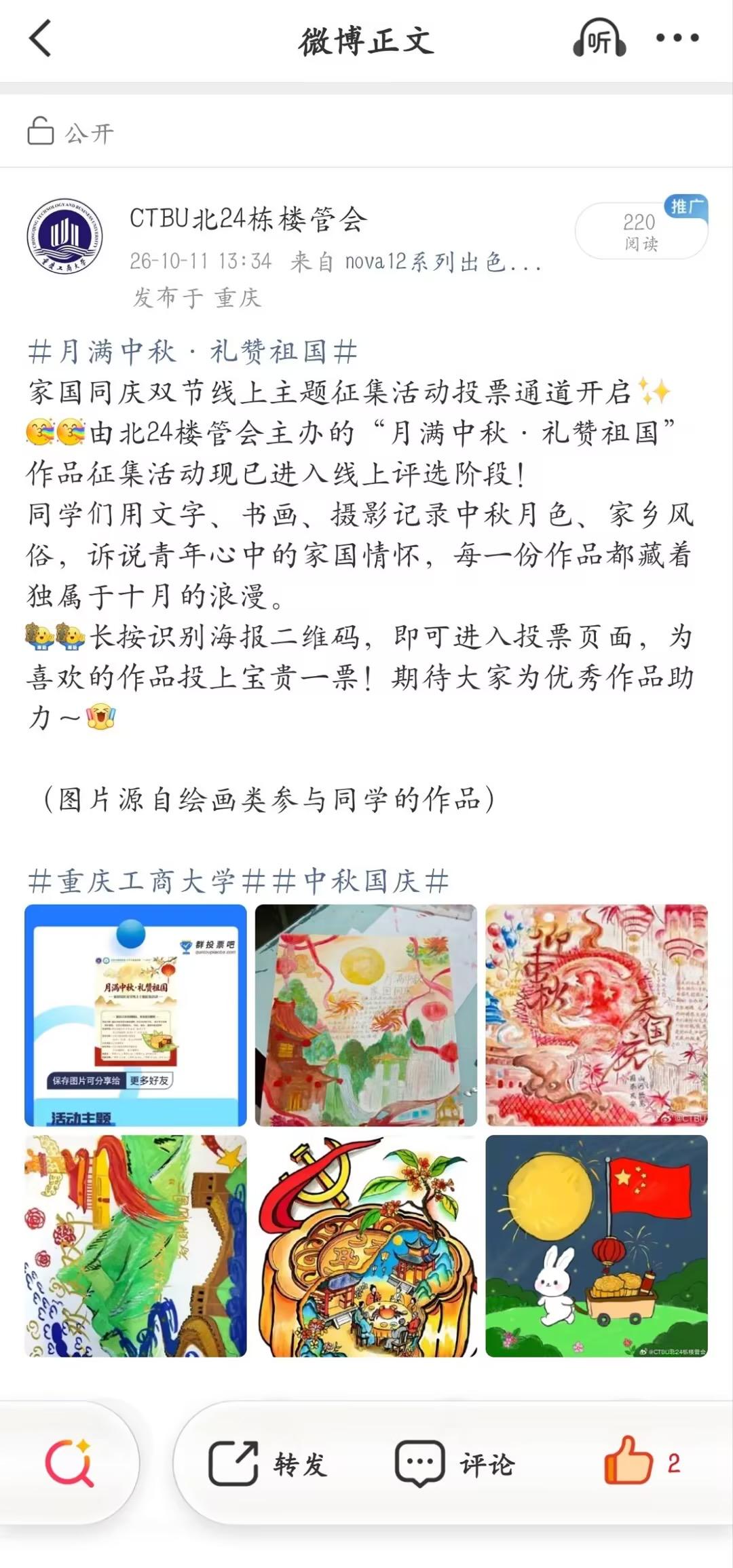This screenshot has width=733, height=1568.
Task: Tap the smart search icon at bottom
Action: pyautogui.click(x=69, y=1463)
